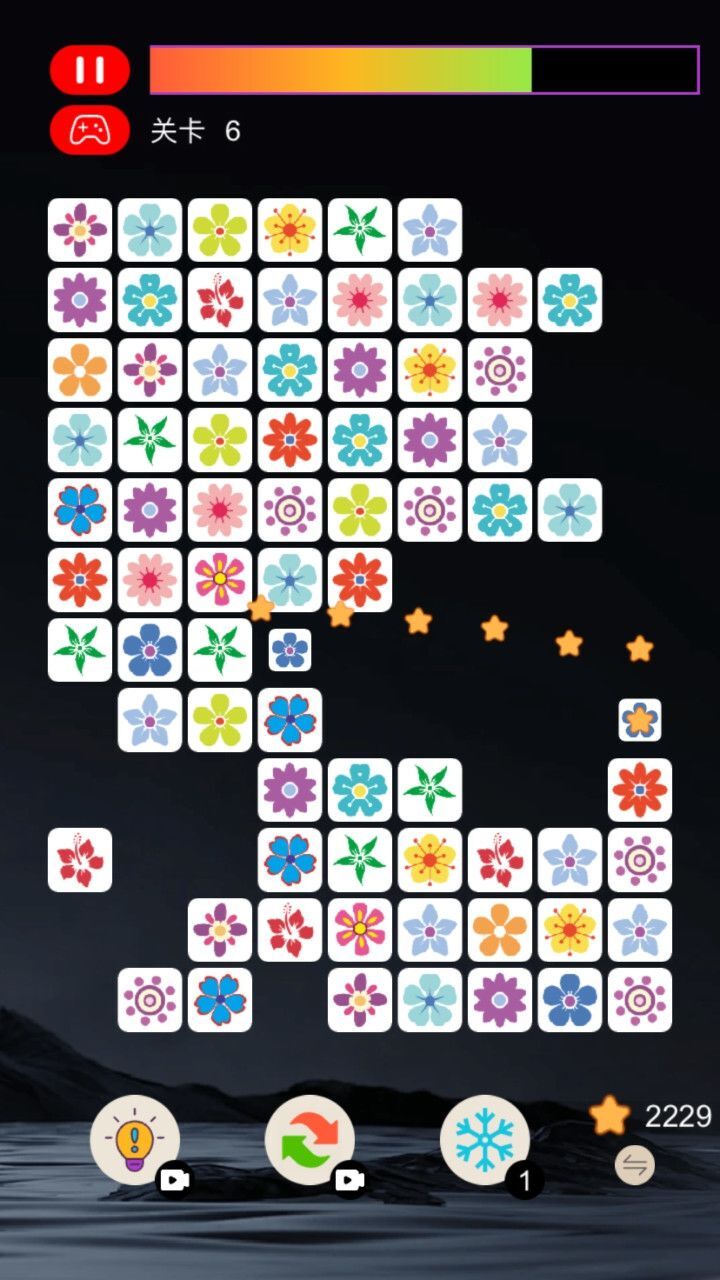Select the hibiscus tile with no neighboring tiles

[80, 860]
